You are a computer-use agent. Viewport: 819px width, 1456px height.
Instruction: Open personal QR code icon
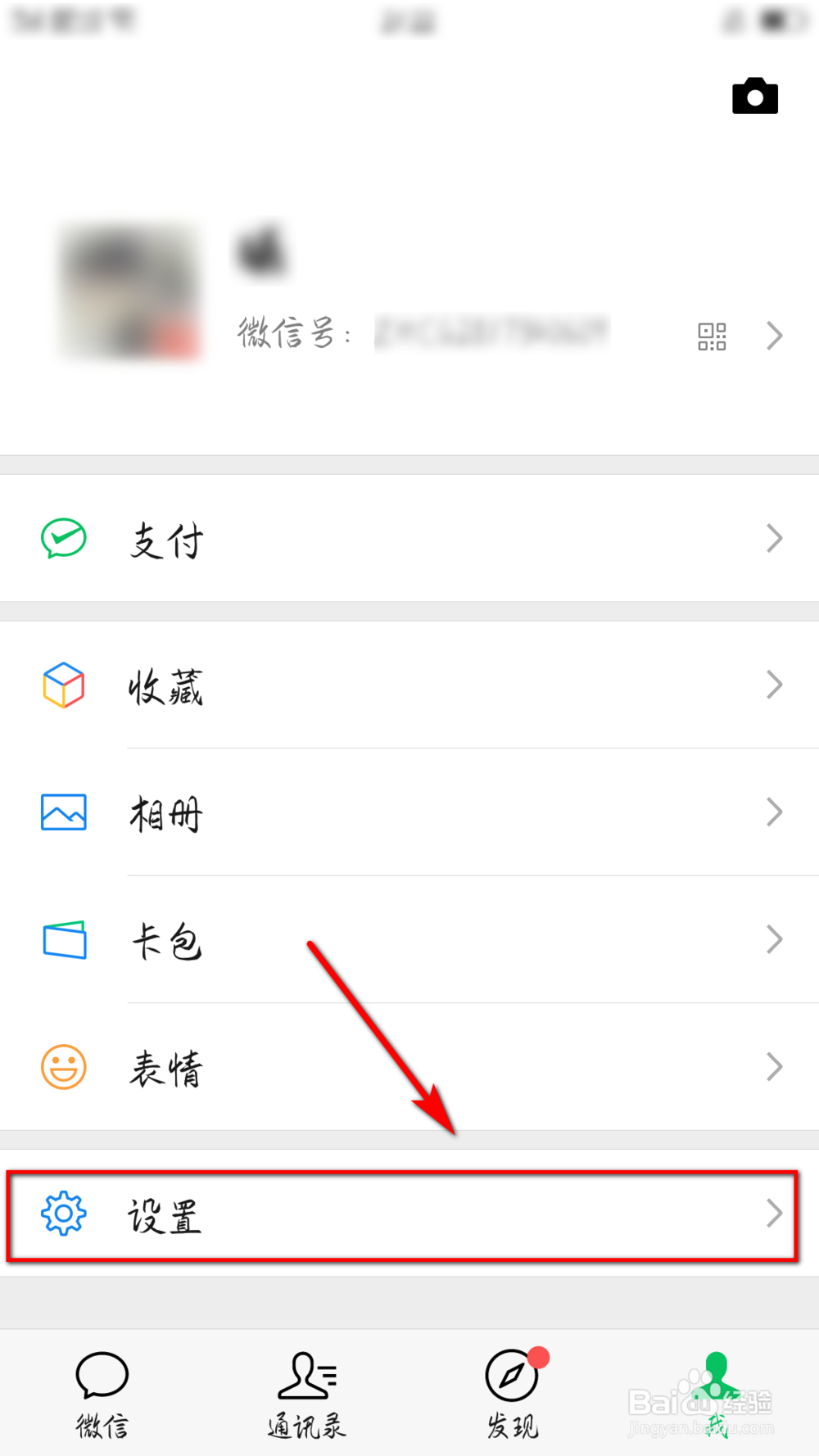(711, 336)
